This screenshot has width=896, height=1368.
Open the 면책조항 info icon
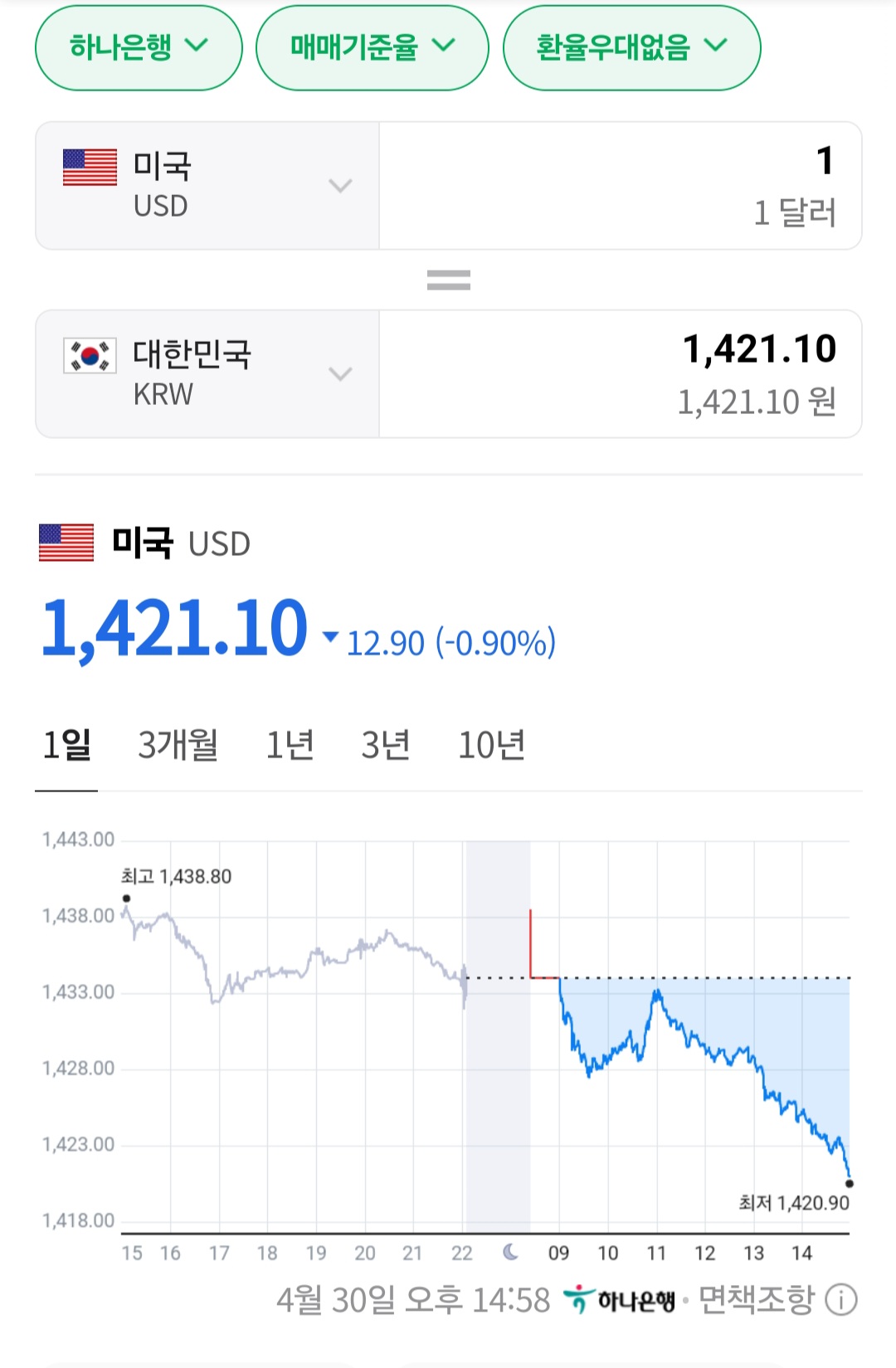[x=840, y=1300]
